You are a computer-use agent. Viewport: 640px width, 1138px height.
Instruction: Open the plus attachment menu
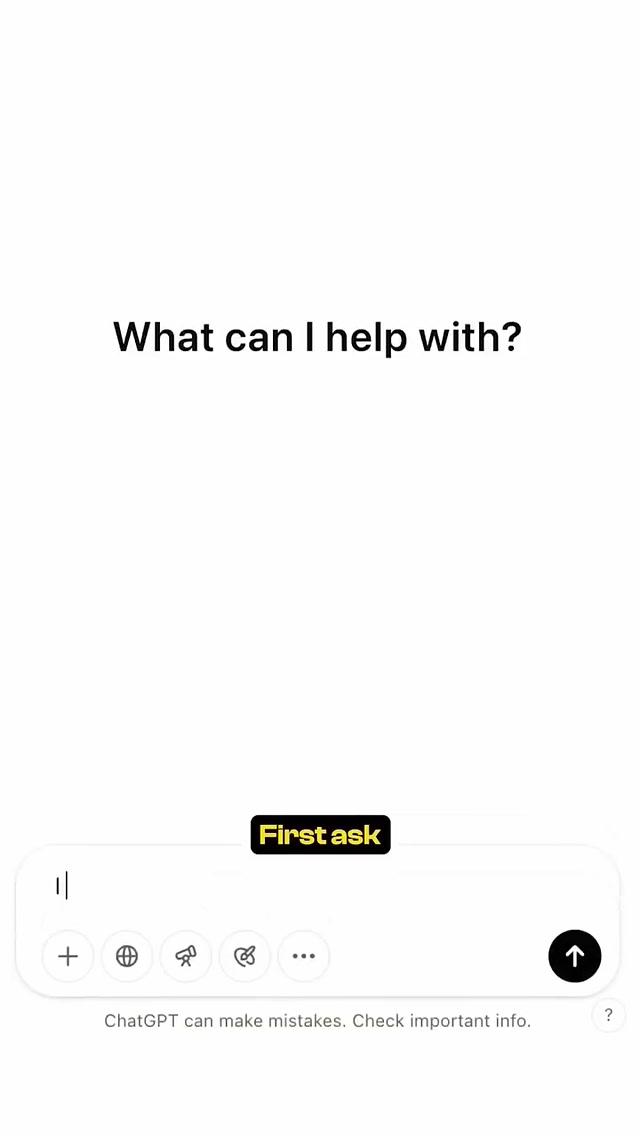68,956
